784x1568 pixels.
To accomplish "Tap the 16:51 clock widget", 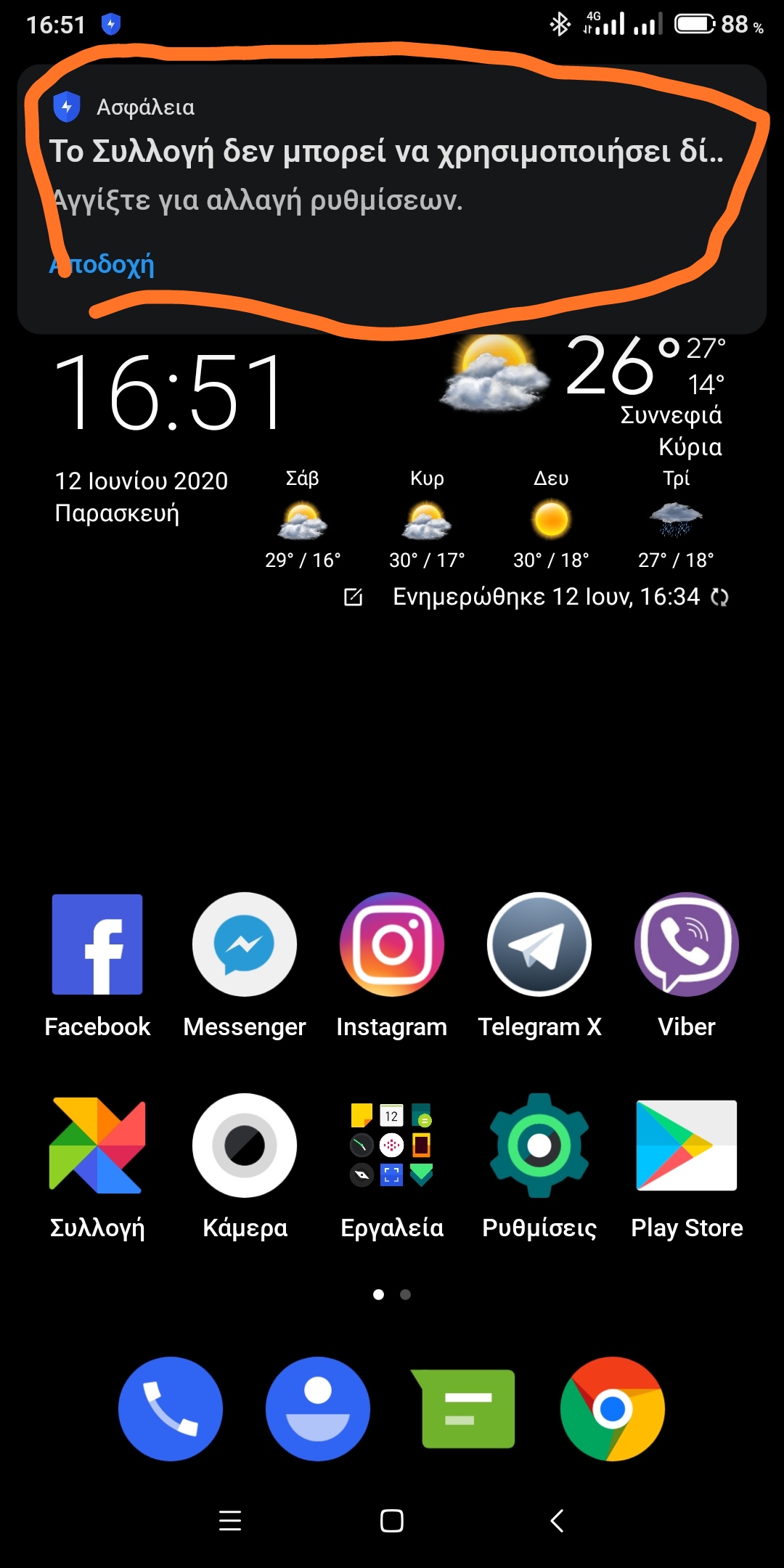I will [168, 392].
